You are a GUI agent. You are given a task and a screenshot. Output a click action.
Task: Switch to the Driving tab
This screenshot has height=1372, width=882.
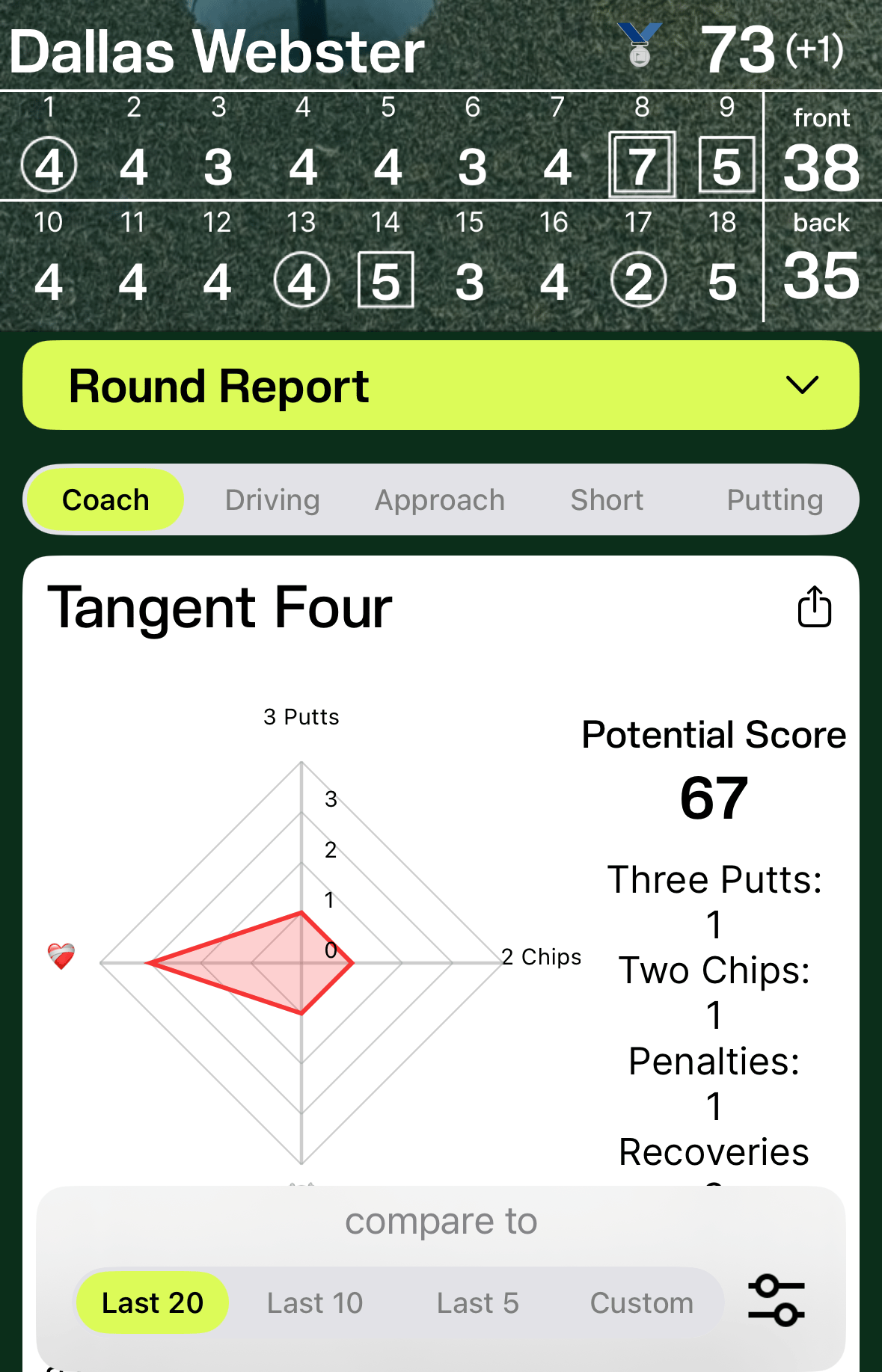click(x=272, y=499)
